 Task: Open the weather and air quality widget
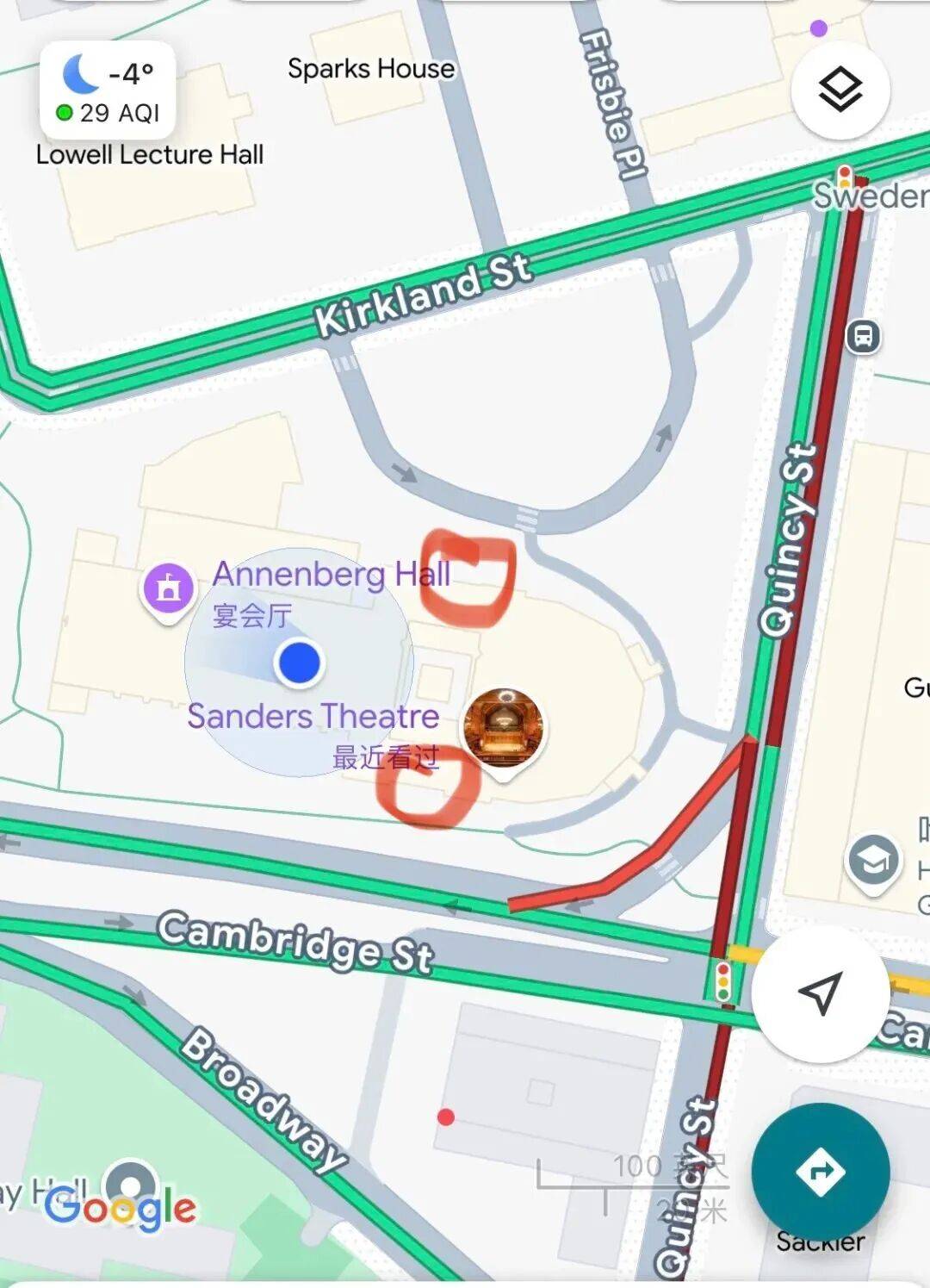[108, 90]
